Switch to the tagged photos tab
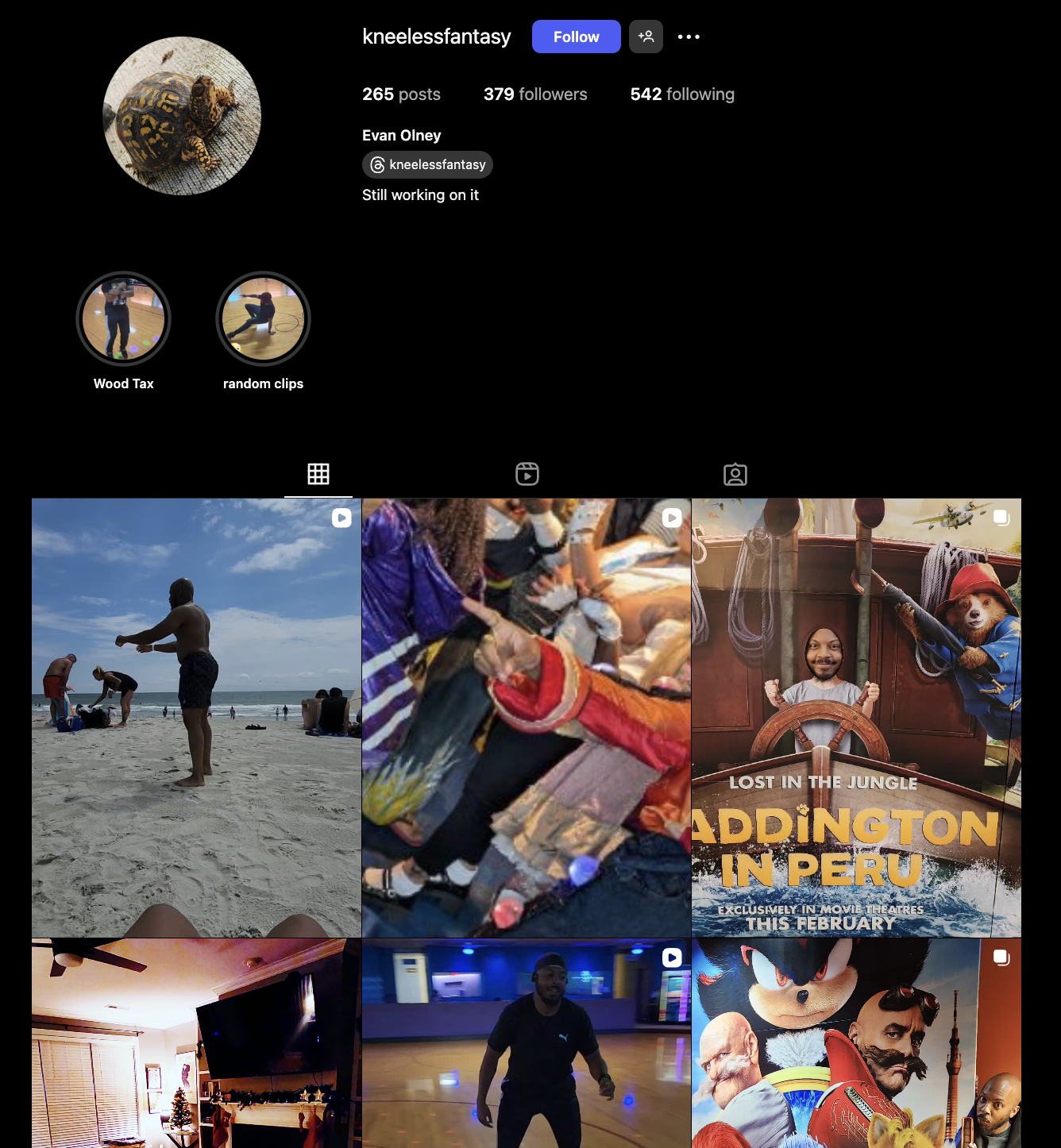This screenshot has height=1148, width=1061. point(735,474)
